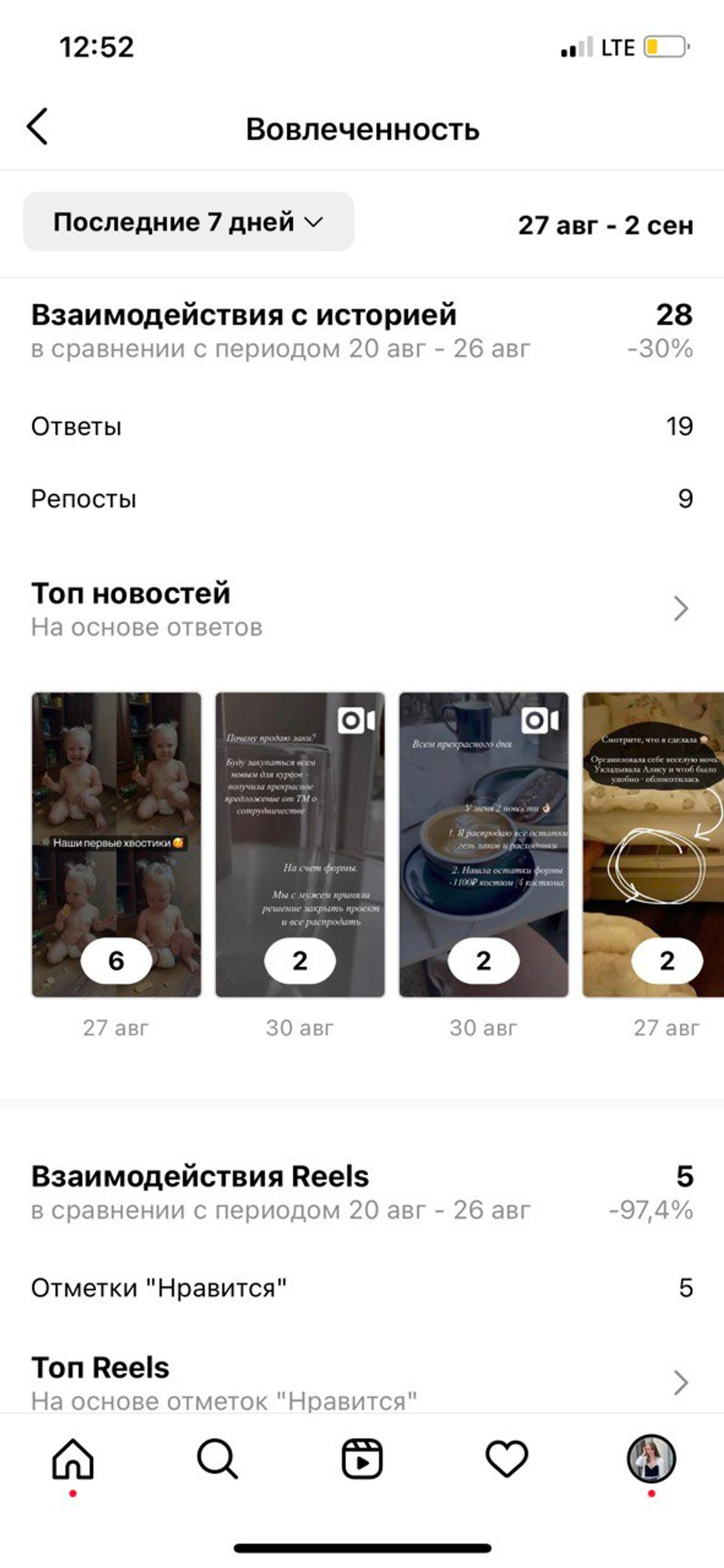Open the Всем прекрасного дня story
The image size is (724, 1568).
click(x=483, y=844)
